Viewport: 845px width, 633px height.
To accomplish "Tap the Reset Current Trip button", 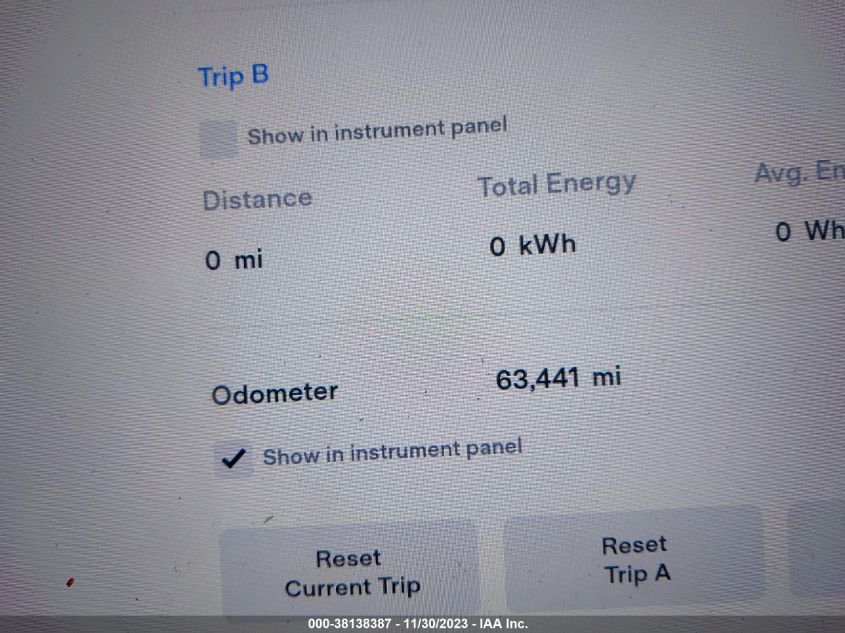I will coord(350,572).
